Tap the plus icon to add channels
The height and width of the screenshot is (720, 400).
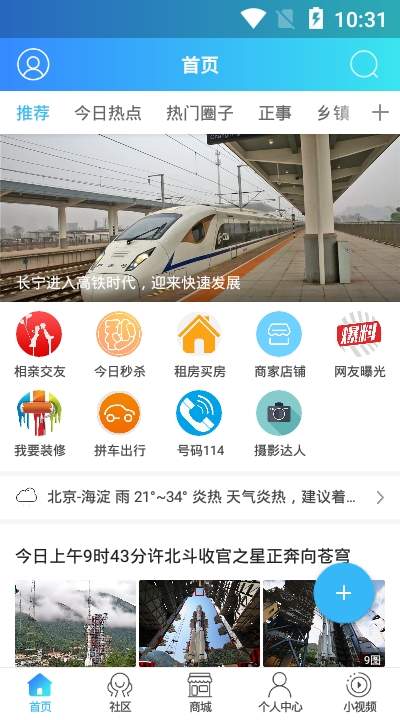tap(380, 112)
